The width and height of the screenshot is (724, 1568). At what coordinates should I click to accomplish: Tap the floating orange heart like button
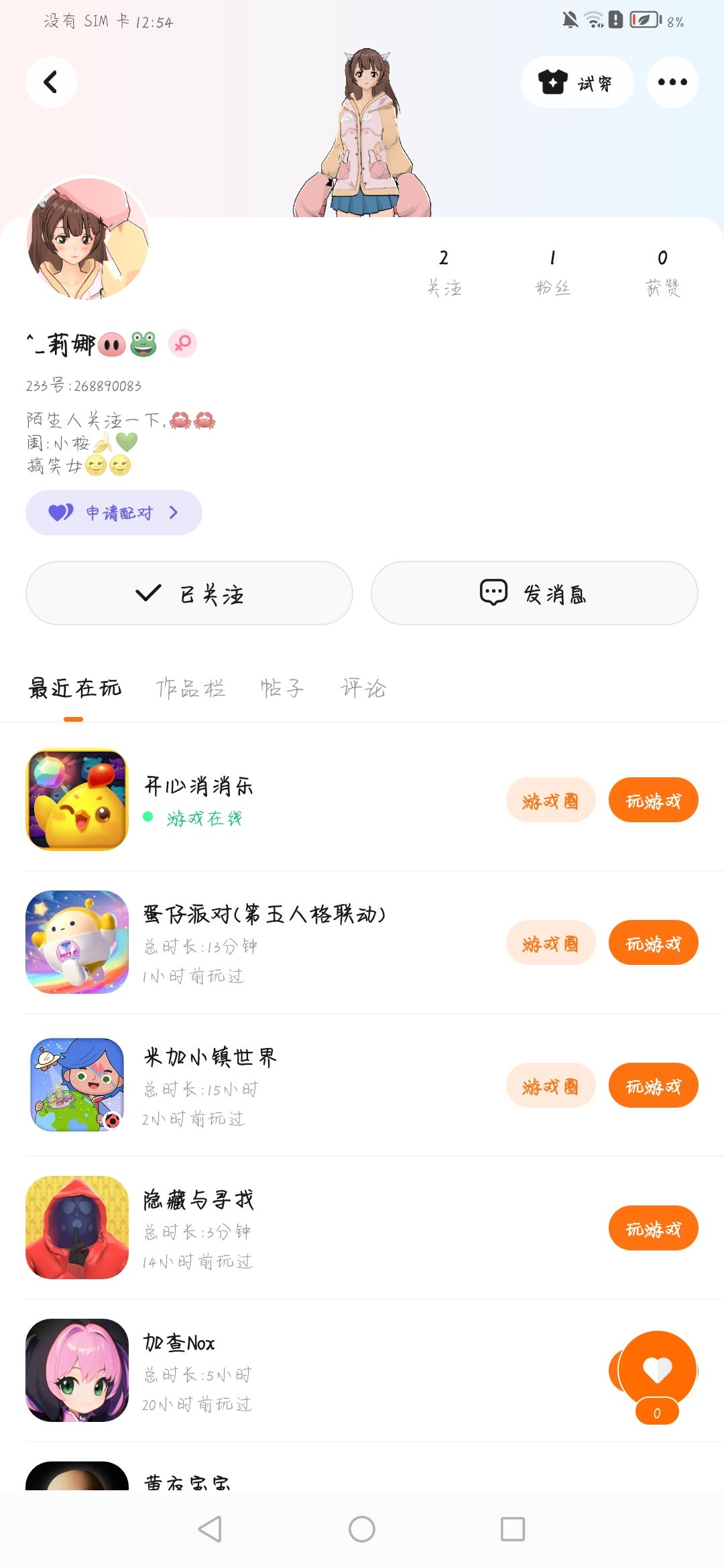657,1368
